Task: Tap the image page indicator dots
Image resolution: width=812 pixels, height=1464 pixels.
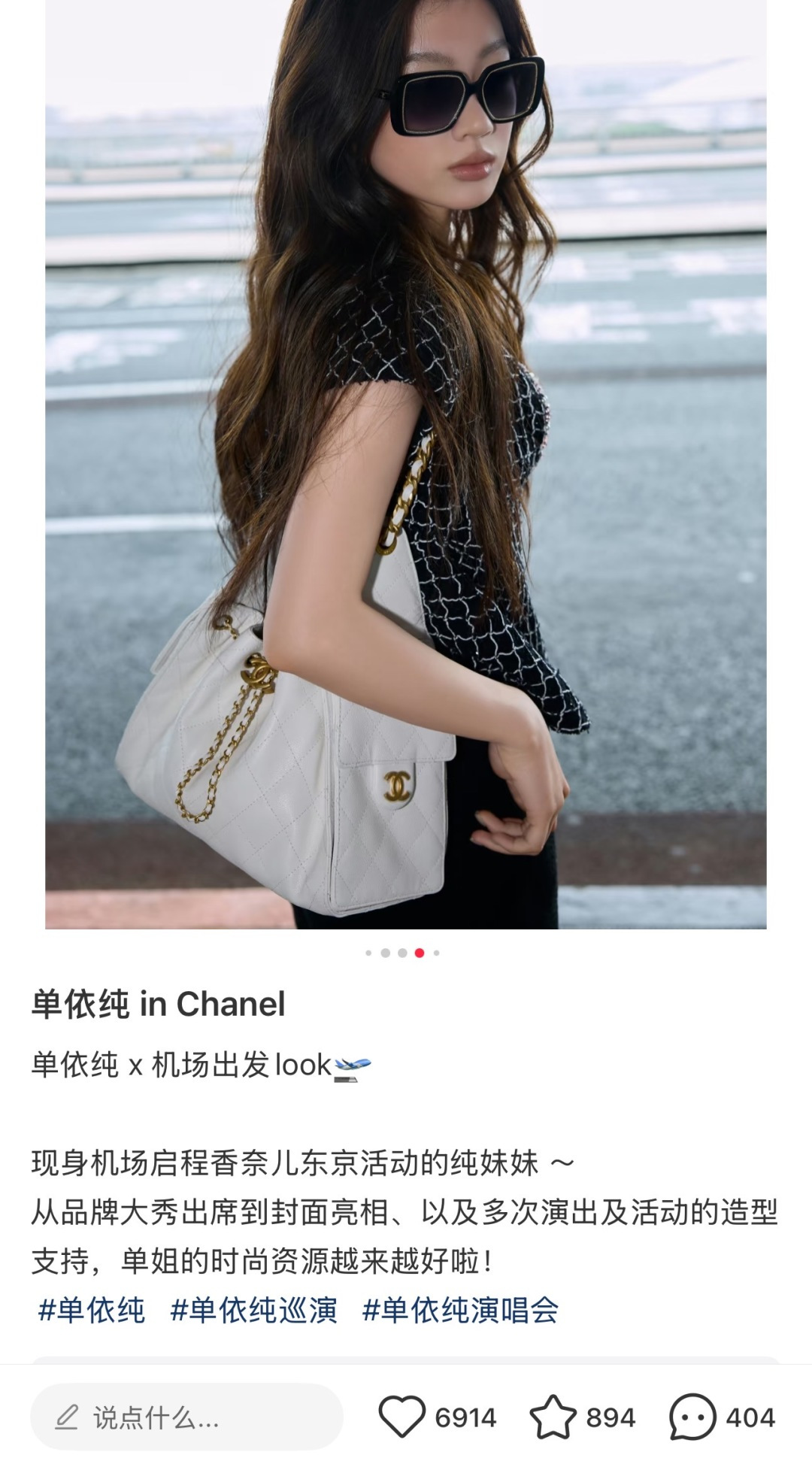Action: tap(402, 953)
